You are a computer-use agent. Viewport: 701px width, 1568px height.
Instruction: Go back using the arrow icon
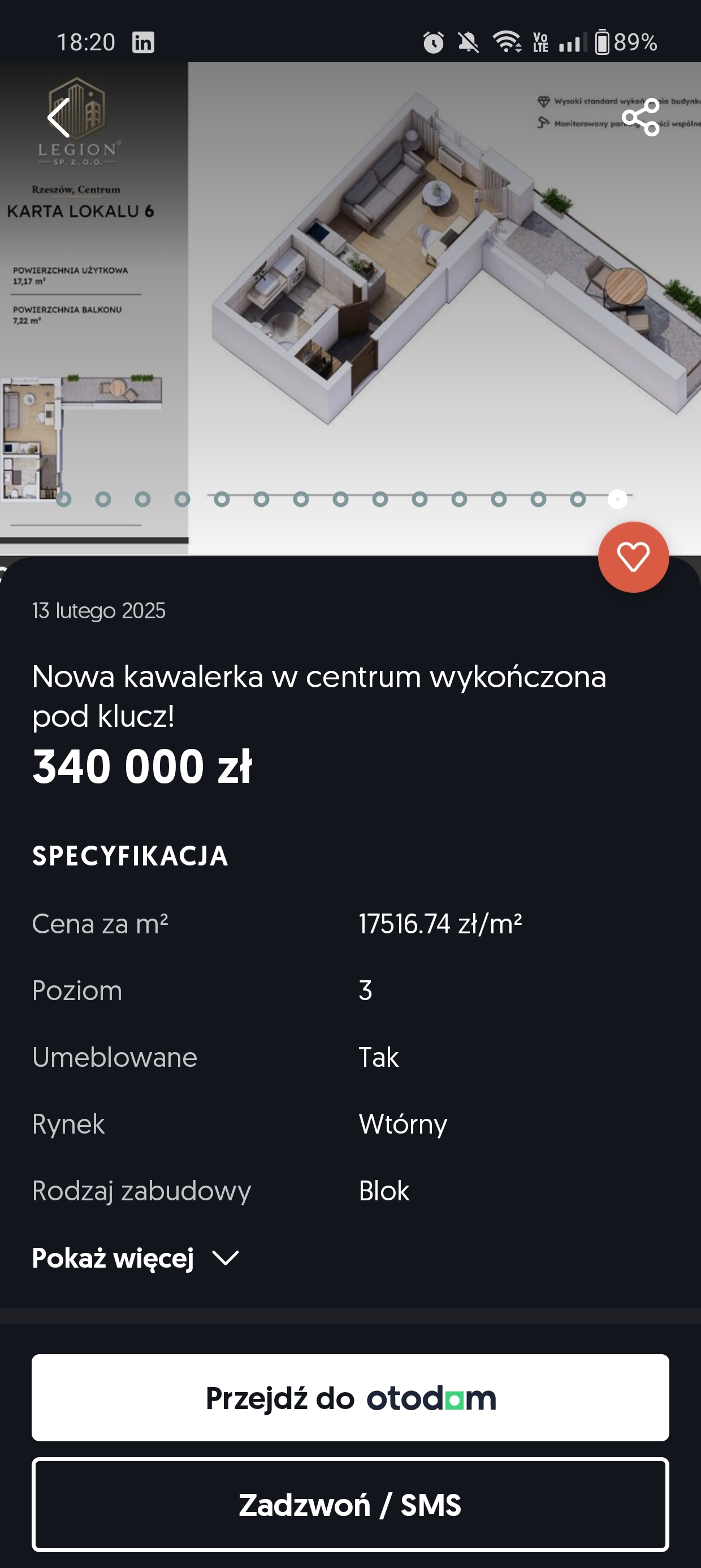pos(59,118)
